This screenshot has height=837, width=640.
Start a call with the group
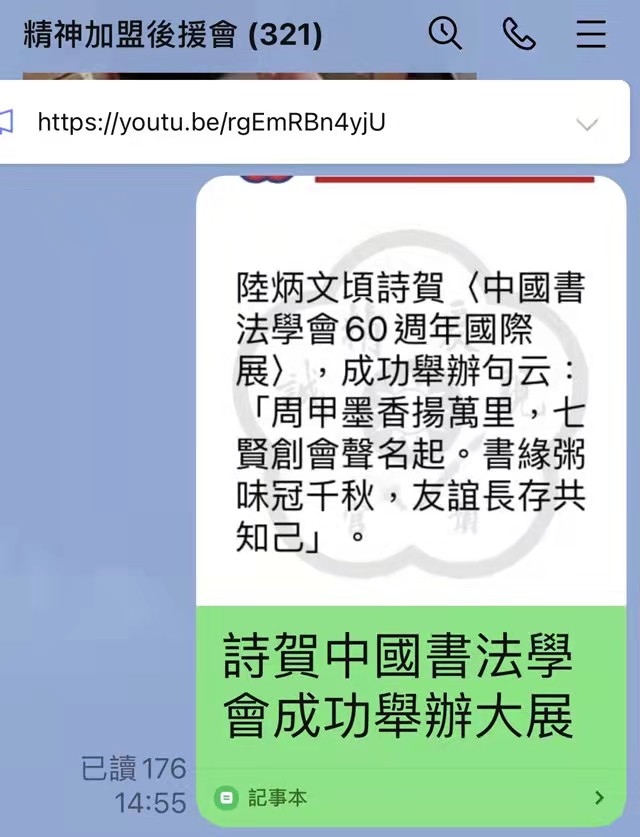point(519,34)
